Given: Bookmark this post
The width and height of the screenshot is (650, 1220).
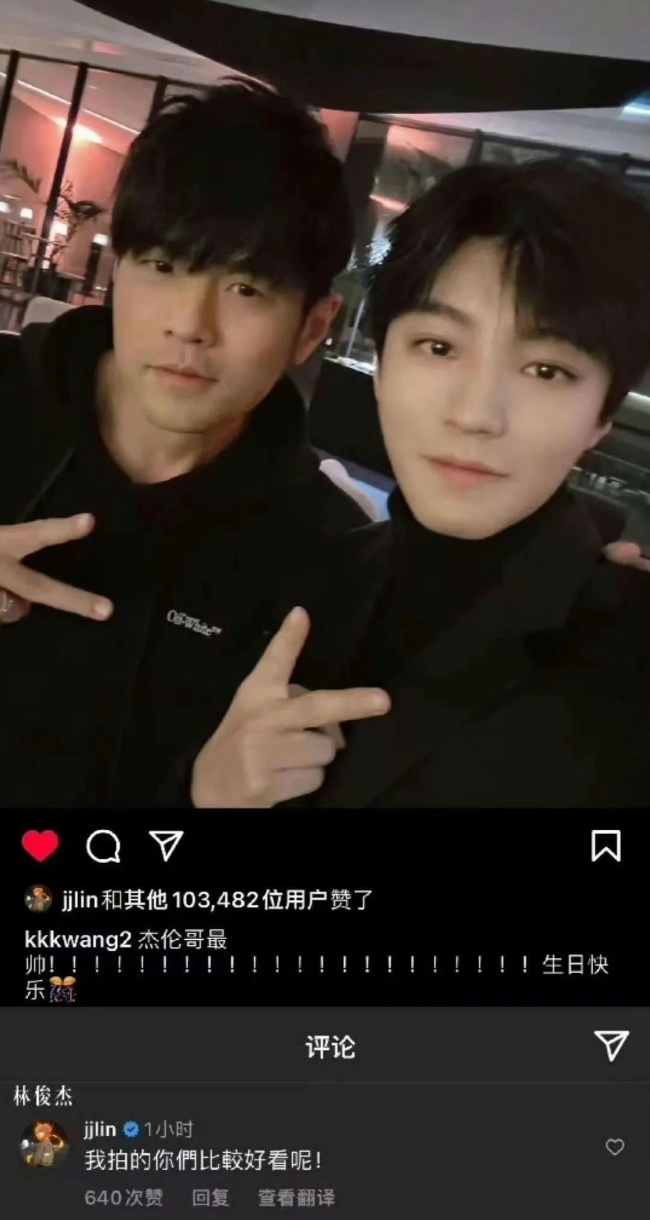Looking at the screenshot, I should click(605, 846).
